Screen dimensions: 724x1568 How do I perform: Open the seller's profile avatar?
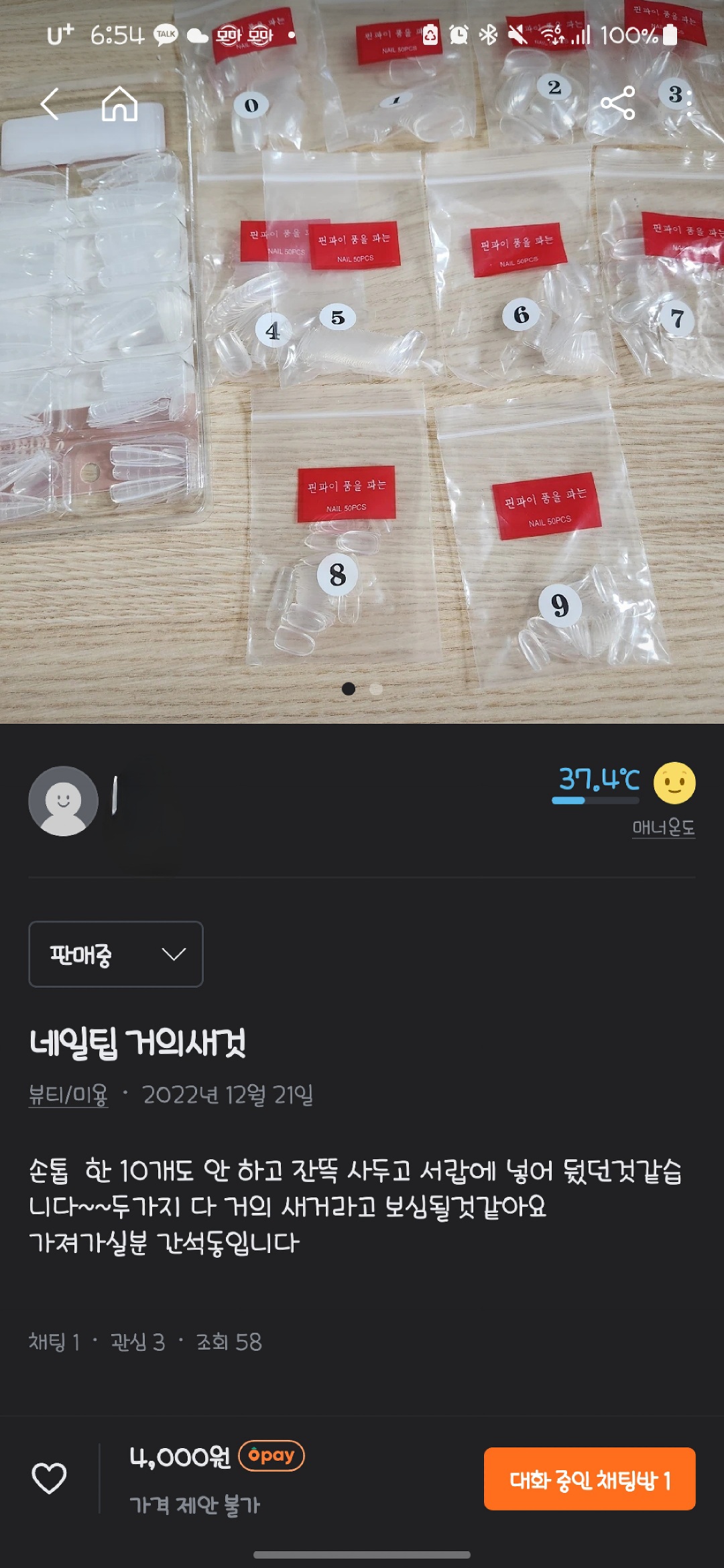tap(64, 801)
